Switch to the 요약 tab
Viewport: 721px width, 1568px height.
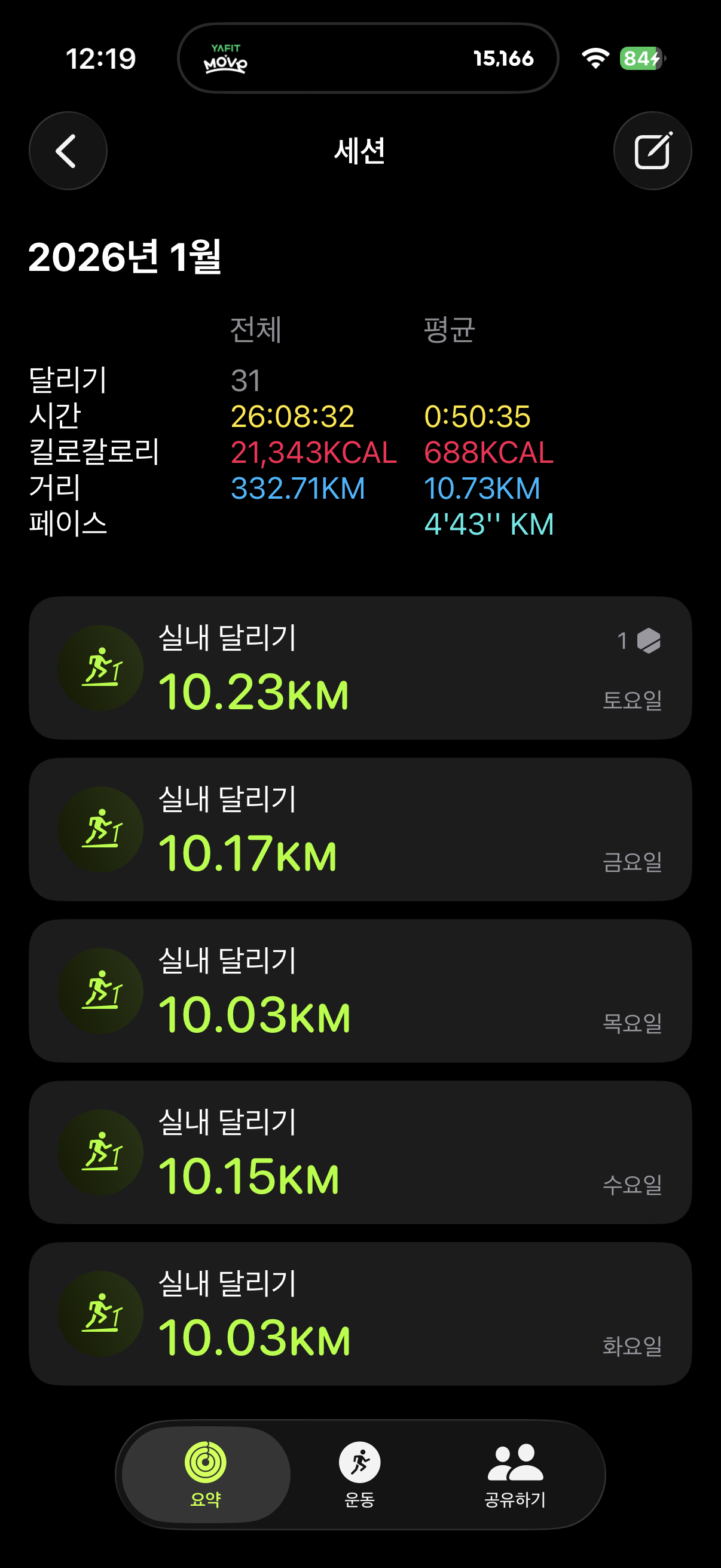(x=206, y=1473)
